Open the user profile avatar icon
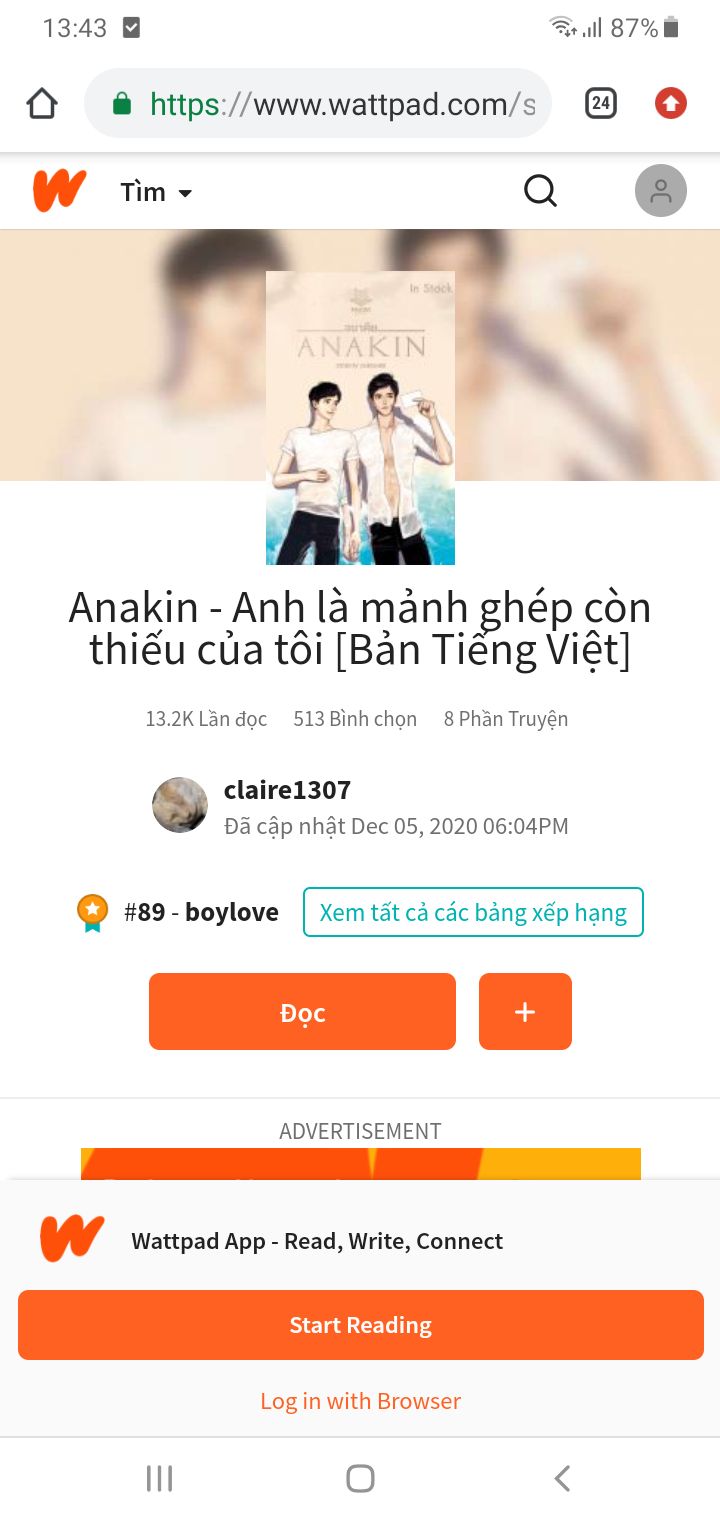The height and width of the screenshot is (1520, 720). click(660, 191)
